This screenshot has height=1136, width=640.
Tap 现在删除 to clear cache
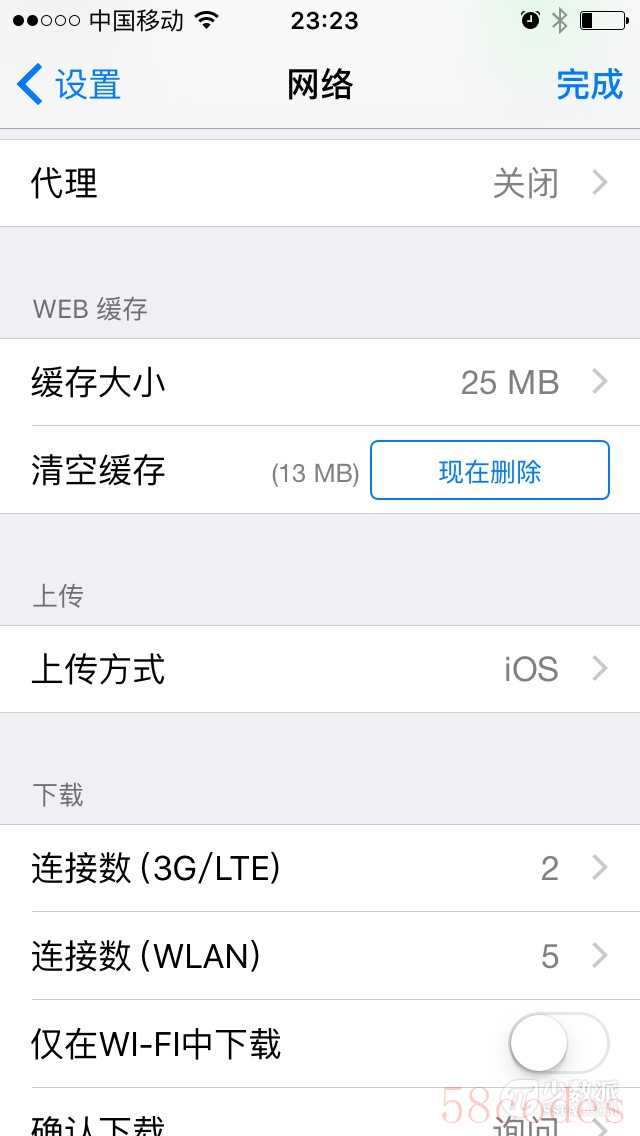point(490,470)
